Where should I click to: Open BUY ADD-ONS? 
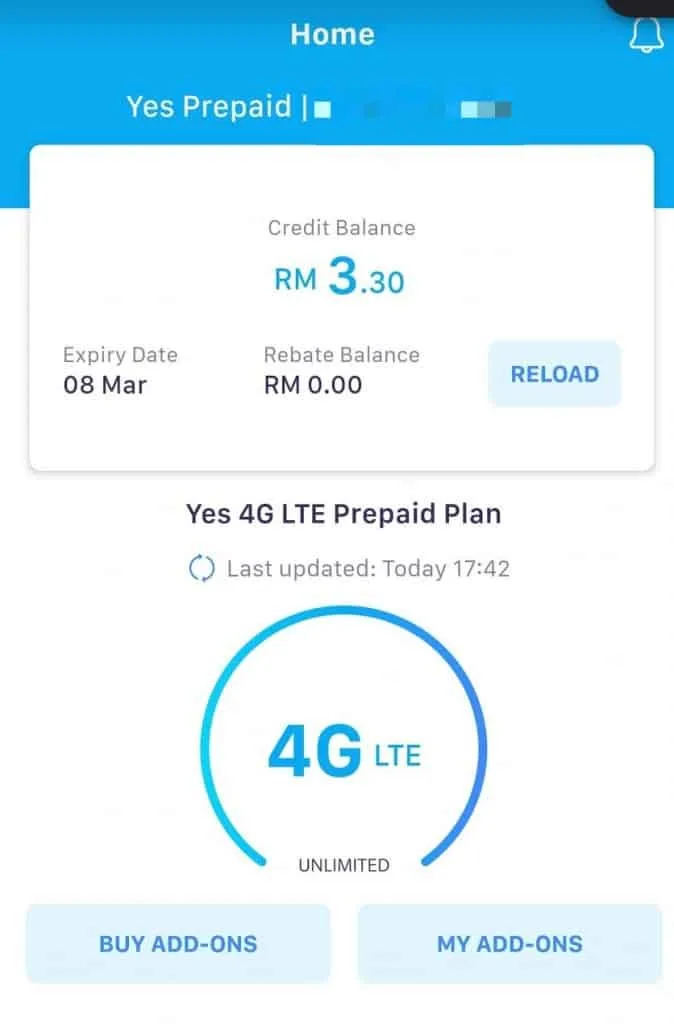(x=178, y=943)
